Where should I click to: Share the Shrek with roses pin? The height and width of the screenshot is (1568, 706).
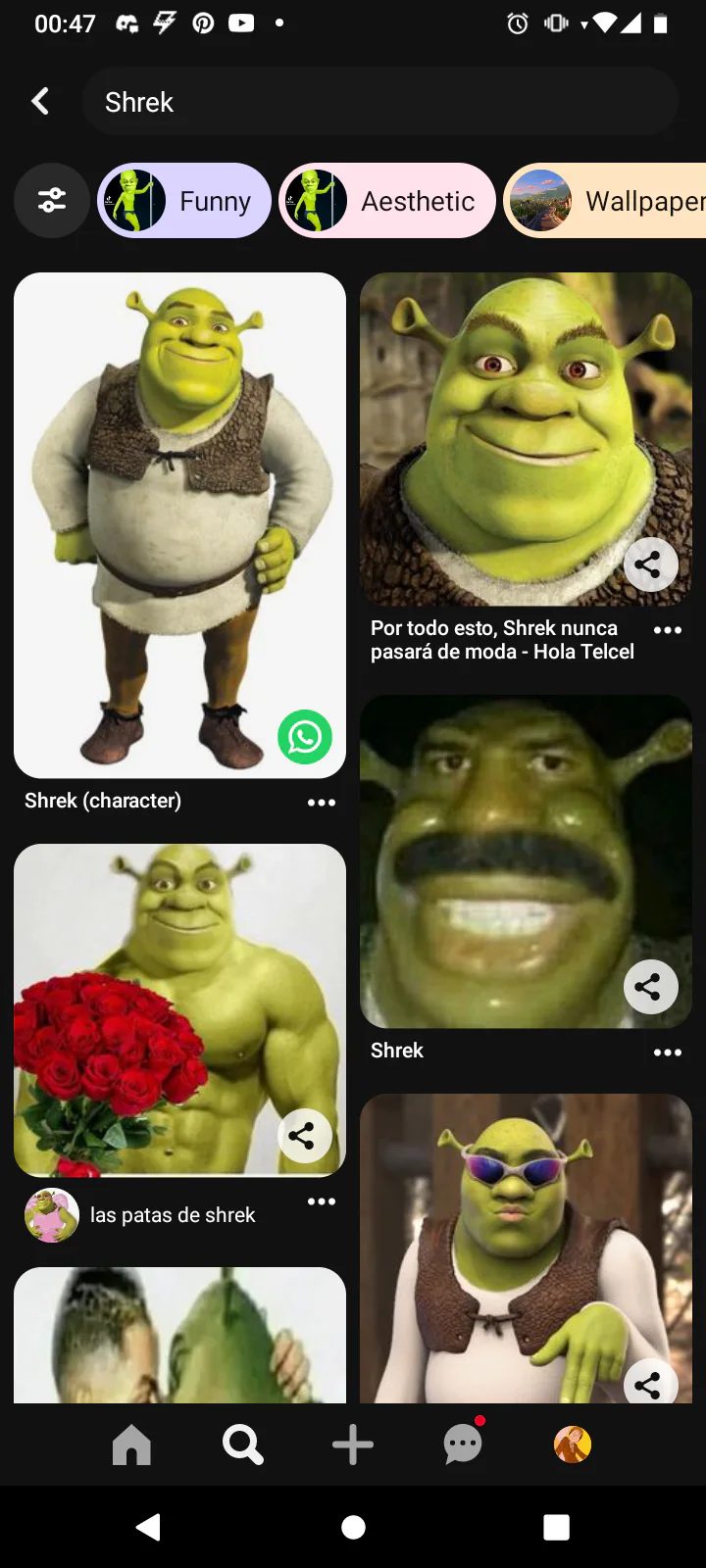tap(304, 1136)
